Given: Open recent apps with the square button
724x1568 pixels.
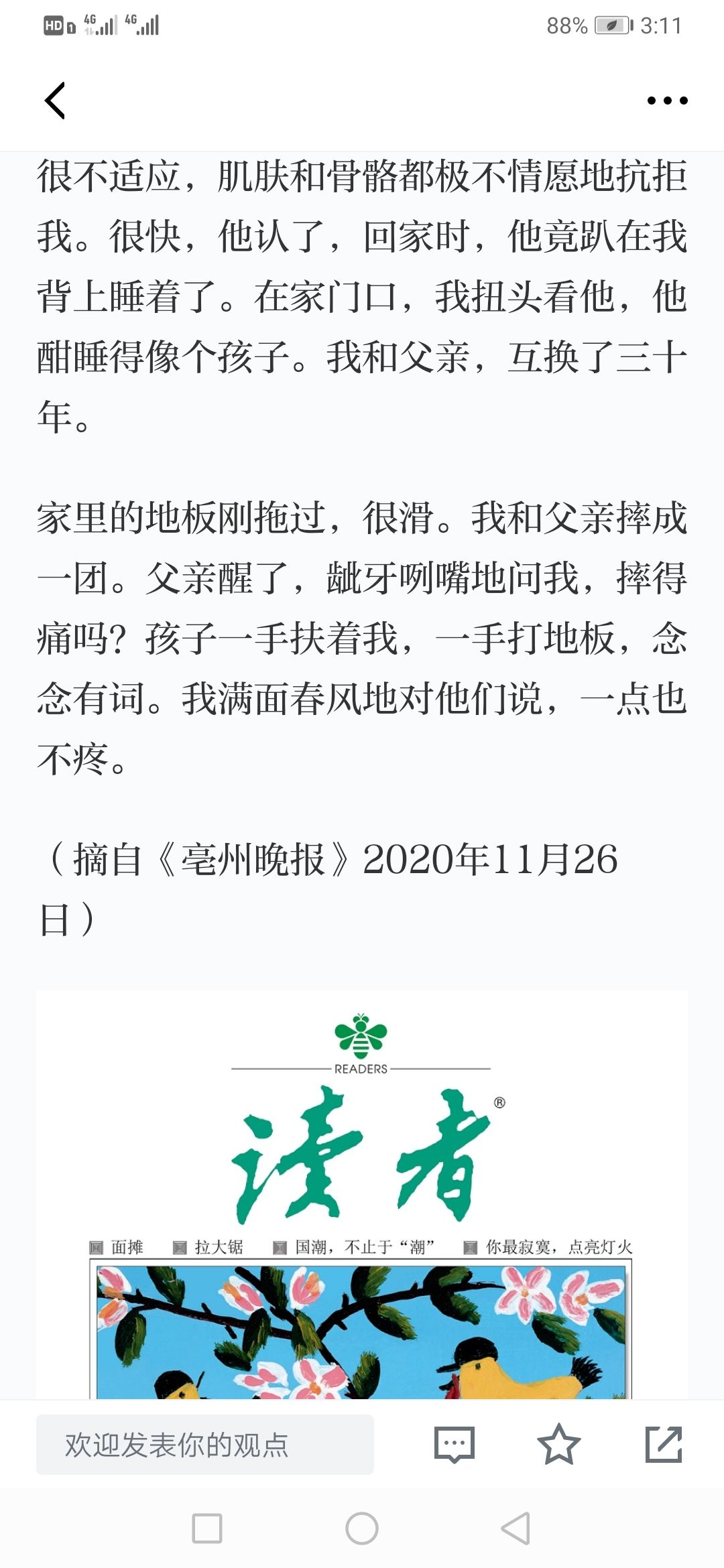Looking at the screenshot, I should 207,1528.
